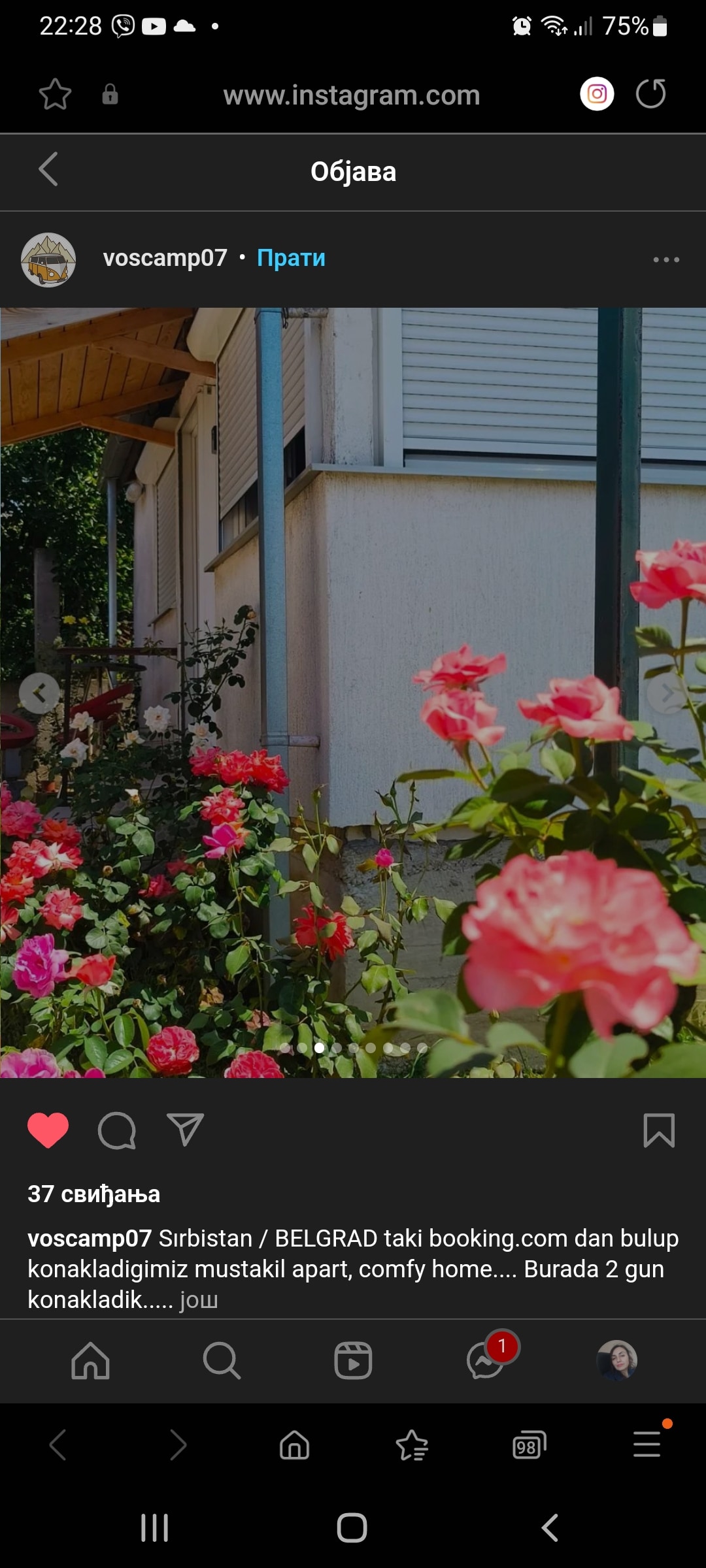Screen dimensions: 706x1568
Task: View who liked: 37 свиђања
Action: click(x=93, y=1194)
